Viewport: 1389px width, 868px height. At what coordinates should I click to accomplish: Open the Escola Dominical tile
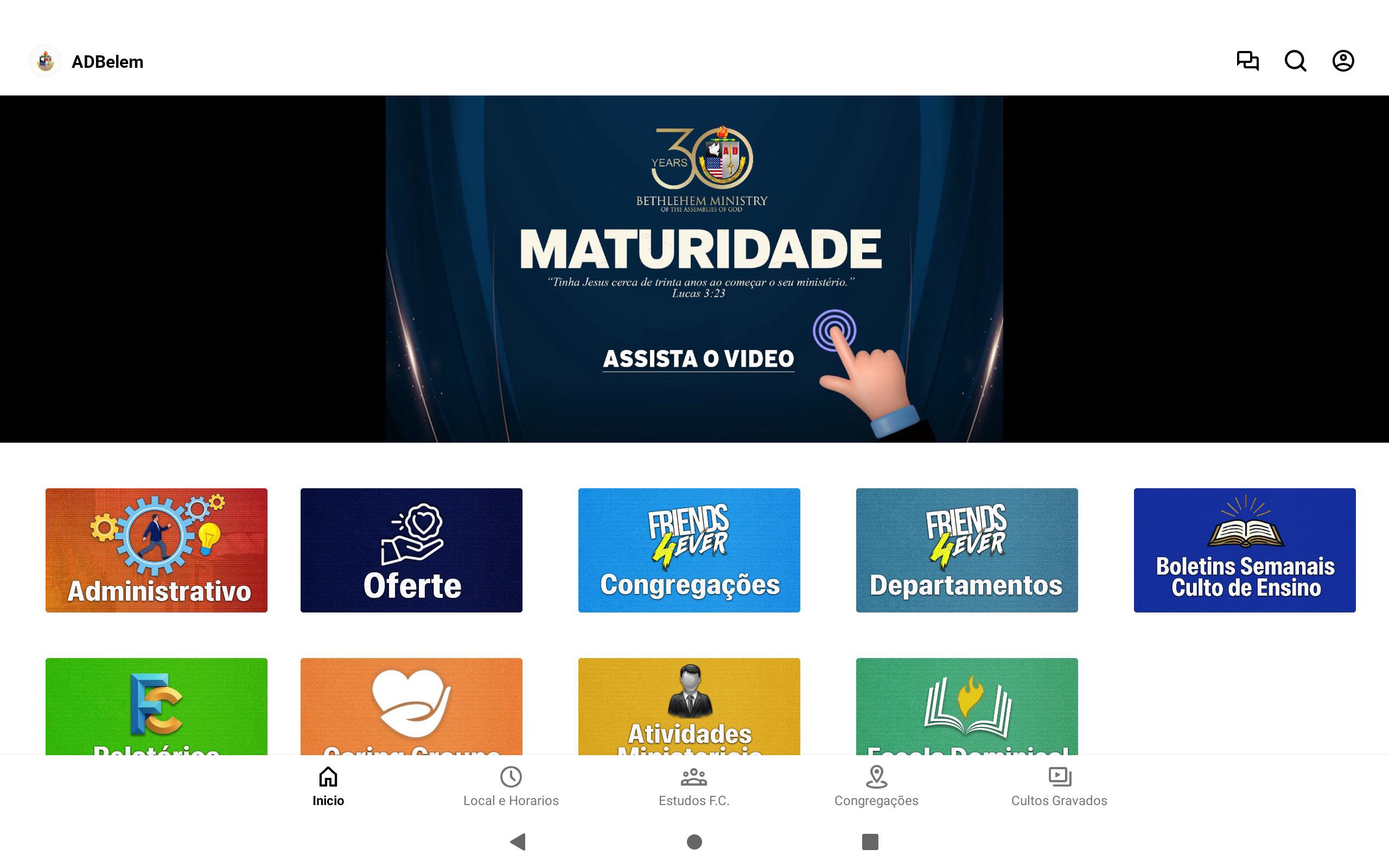click(966, 706)
